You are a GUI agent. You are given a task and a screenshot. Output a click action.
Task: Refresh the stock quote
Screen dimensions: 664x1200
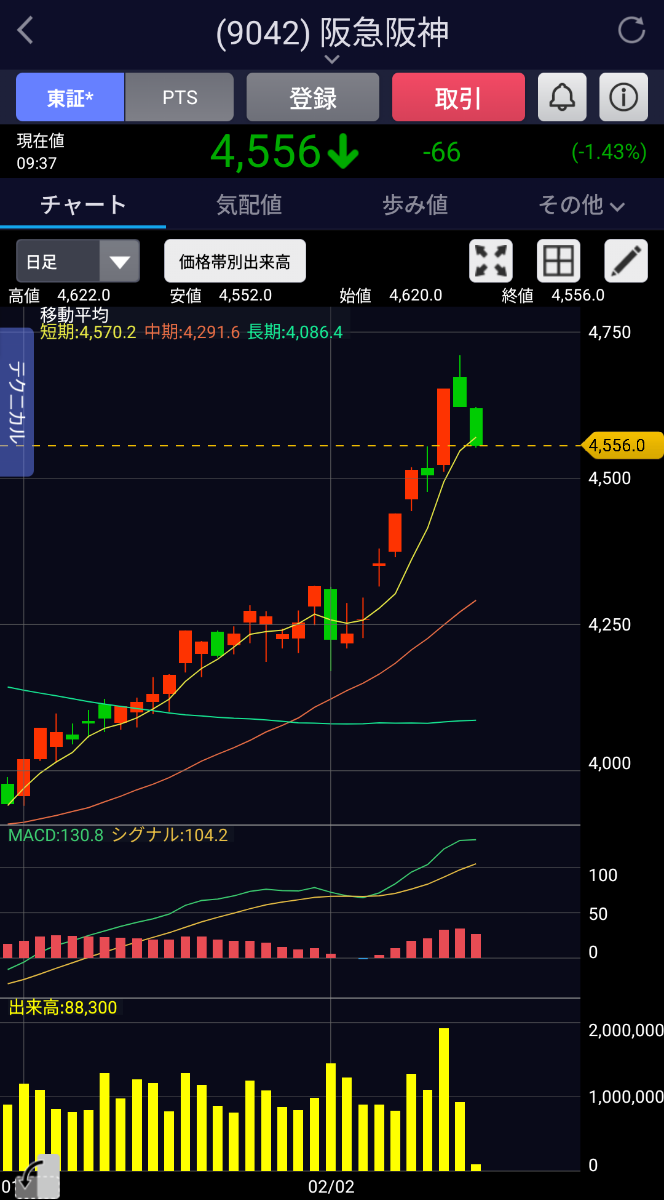coord(632,30)
